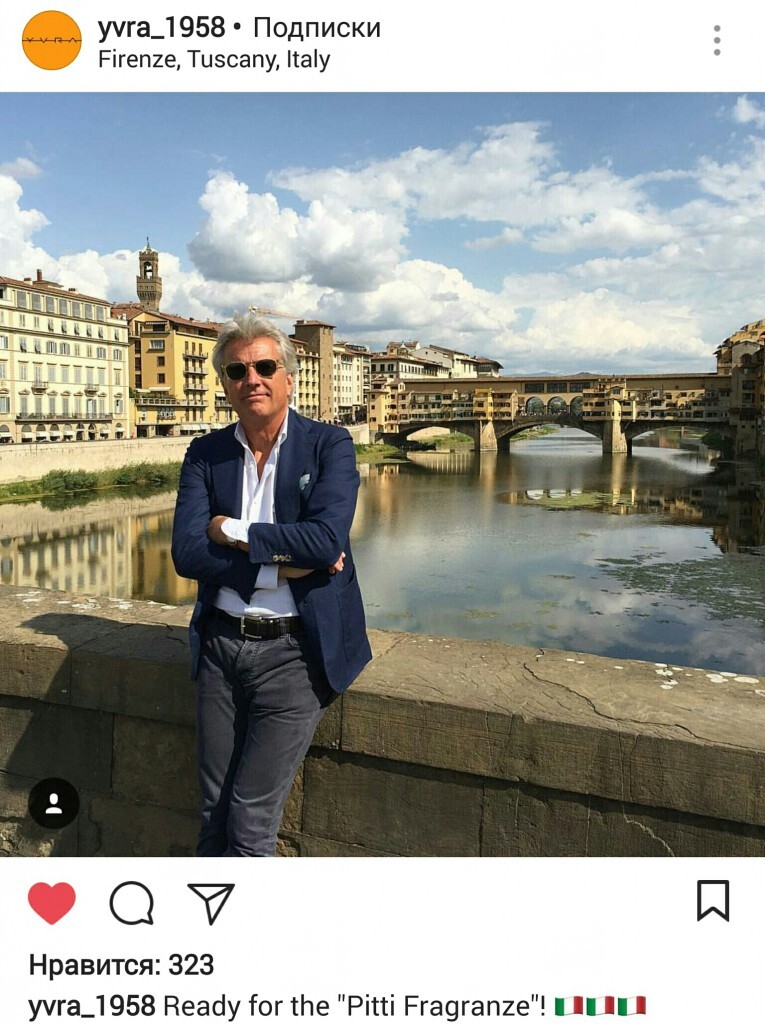Unlike the post via red heart
Image resolution: width=765 pixels, height=1024 pixels.
[52, 902]
